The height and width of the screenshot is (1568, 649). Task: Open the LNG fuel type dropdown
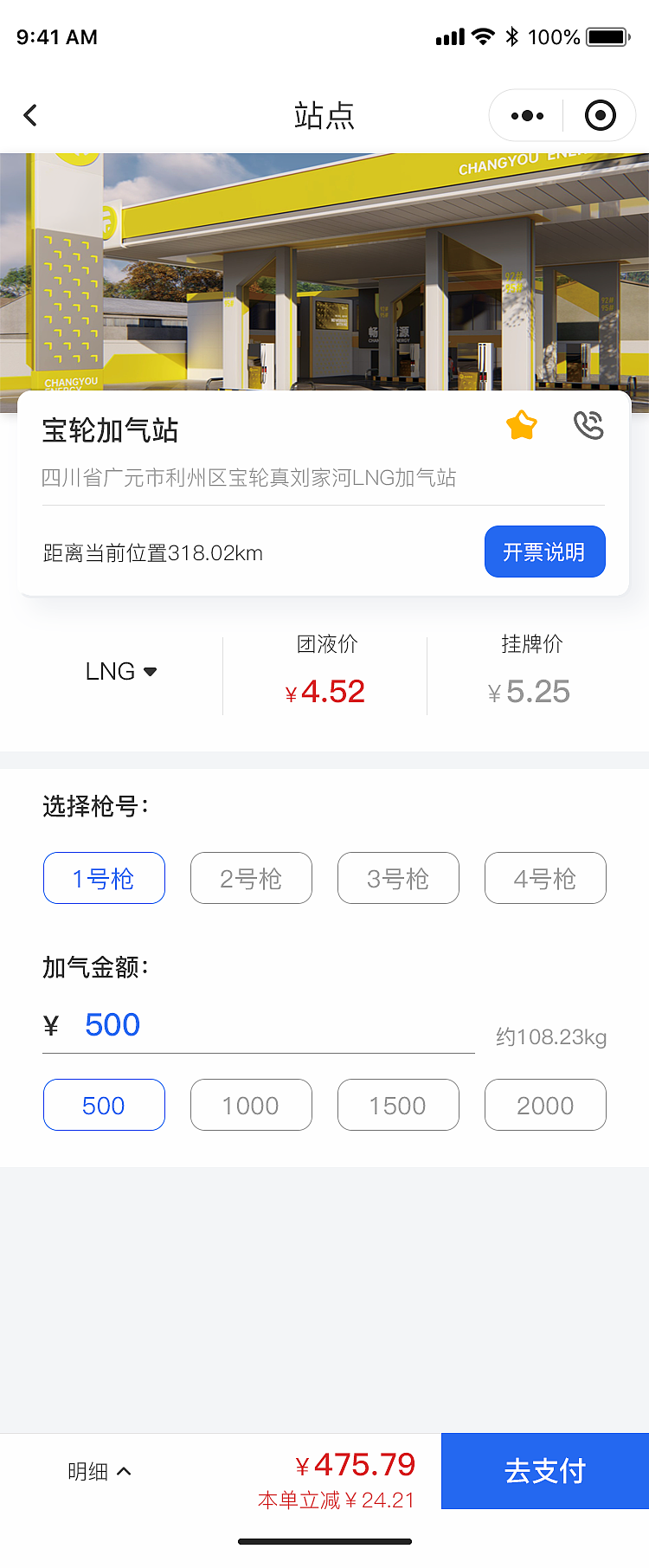[x=121, y=671]
